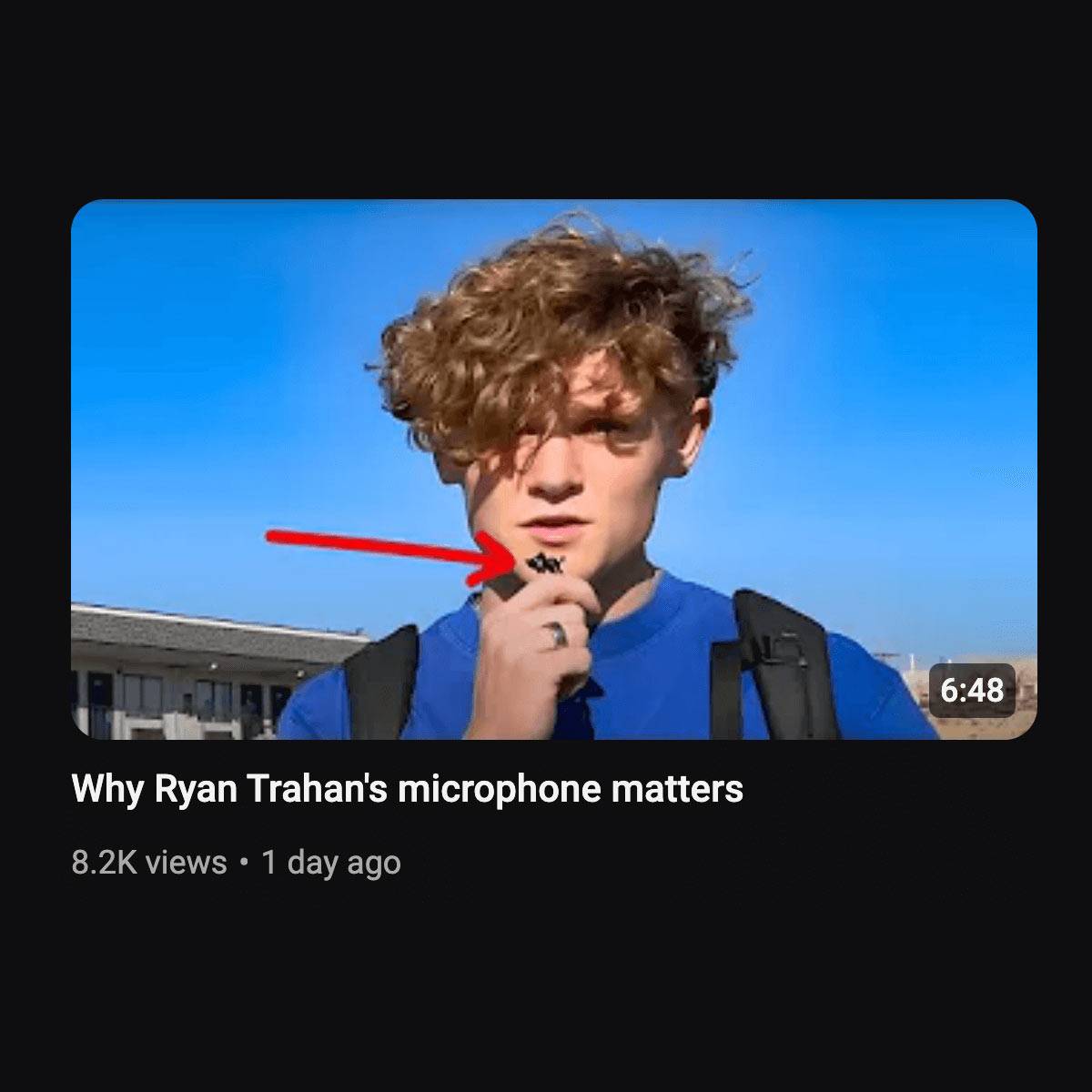The width and height of the screenshot is (1092, 1092).
Task: Tap the title 'Why Ryan Trahan's microphone matters'
Action: click(407, 789)
